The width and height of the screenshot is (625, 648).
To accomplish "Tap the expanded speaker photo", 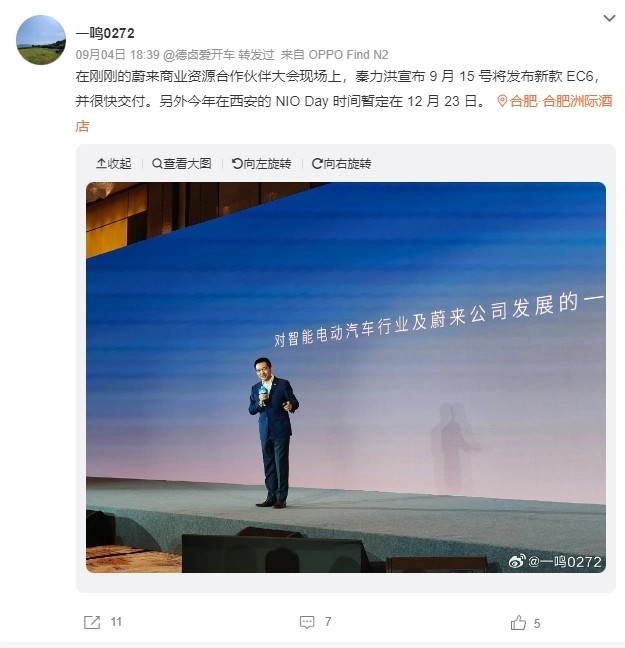I will [x=345, y=377].
